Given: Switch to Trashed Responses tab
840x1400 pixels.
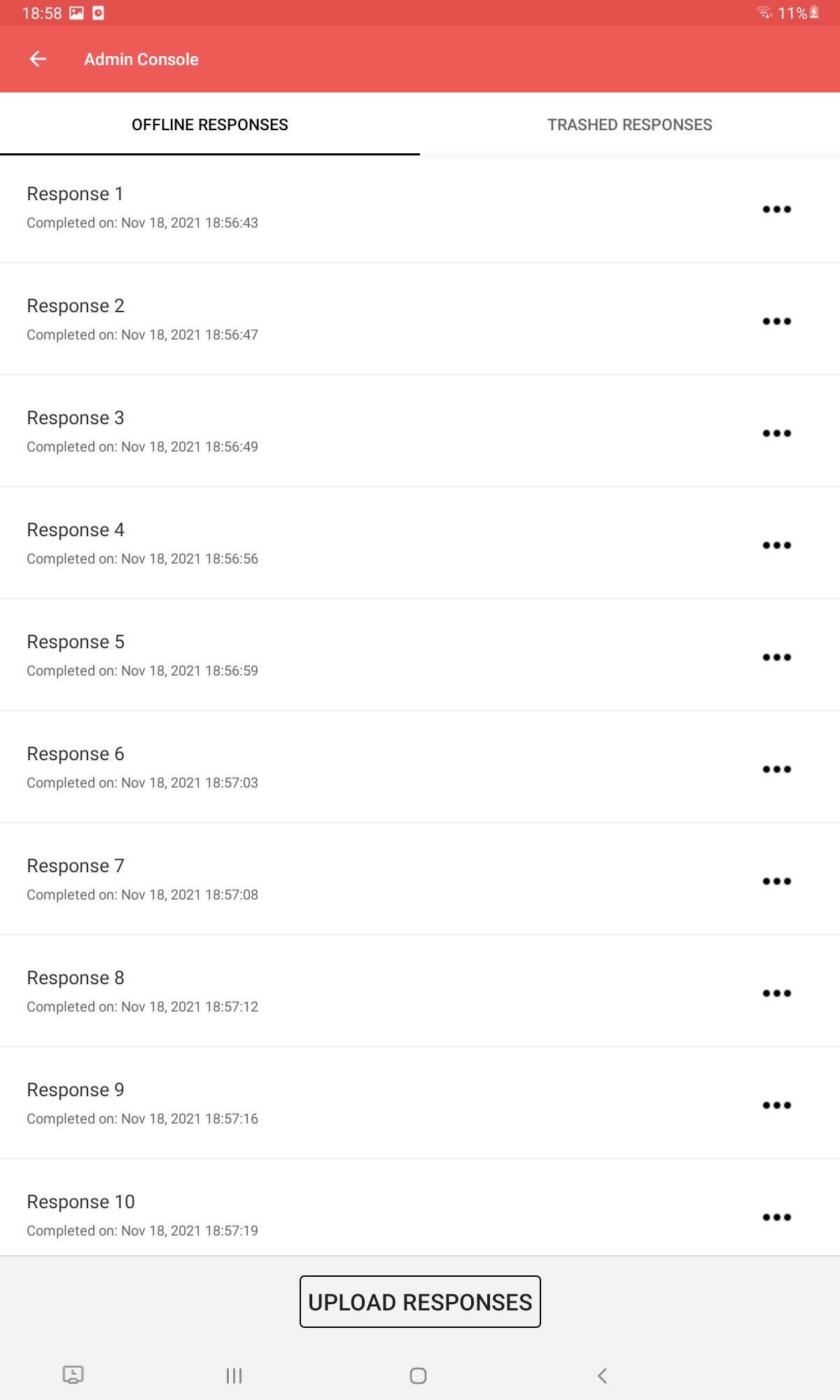Looking at the screenshot, I should (629, 125).
